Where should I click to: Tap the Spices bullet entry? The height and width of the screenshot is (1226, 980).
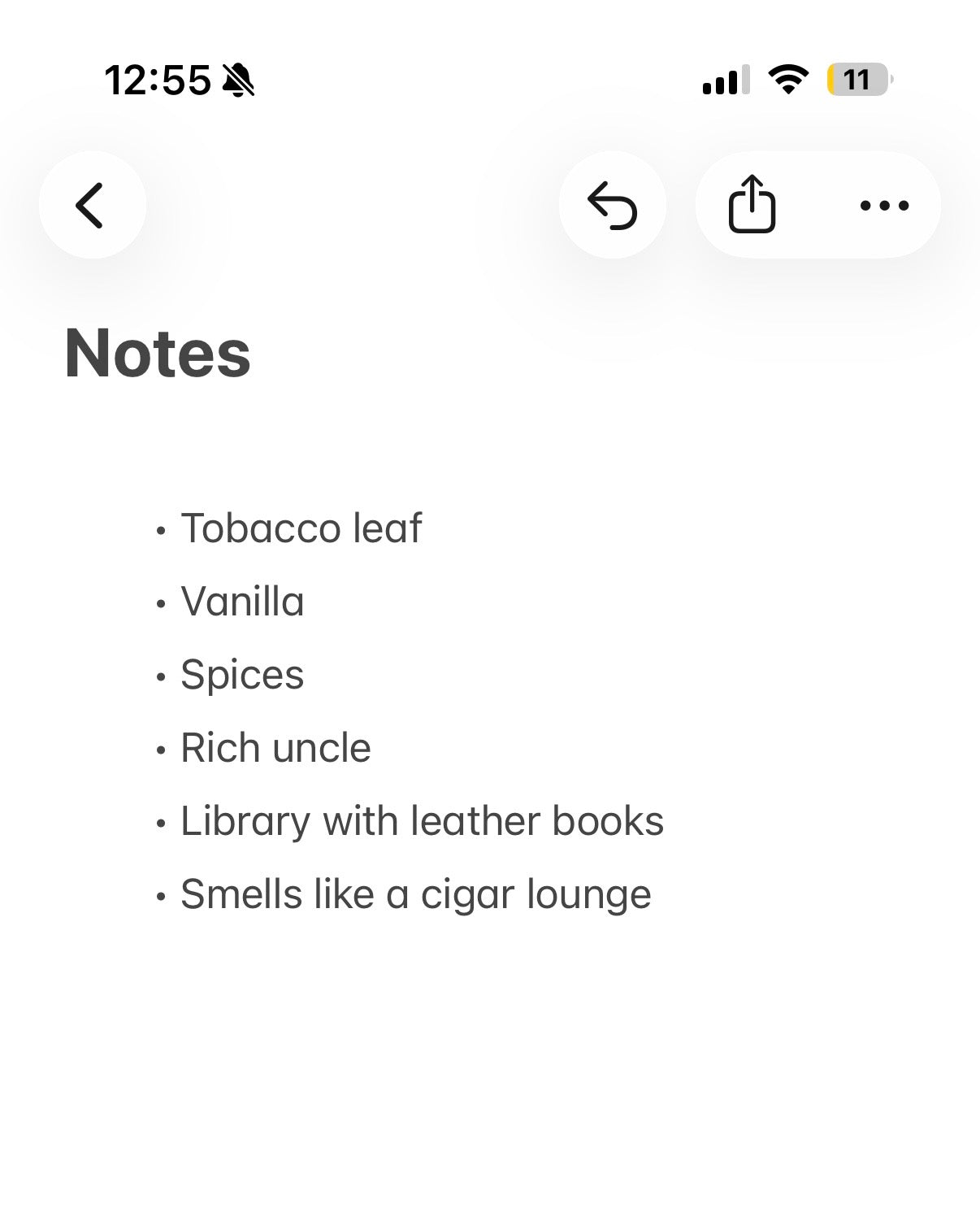click(x=241, y=674)
